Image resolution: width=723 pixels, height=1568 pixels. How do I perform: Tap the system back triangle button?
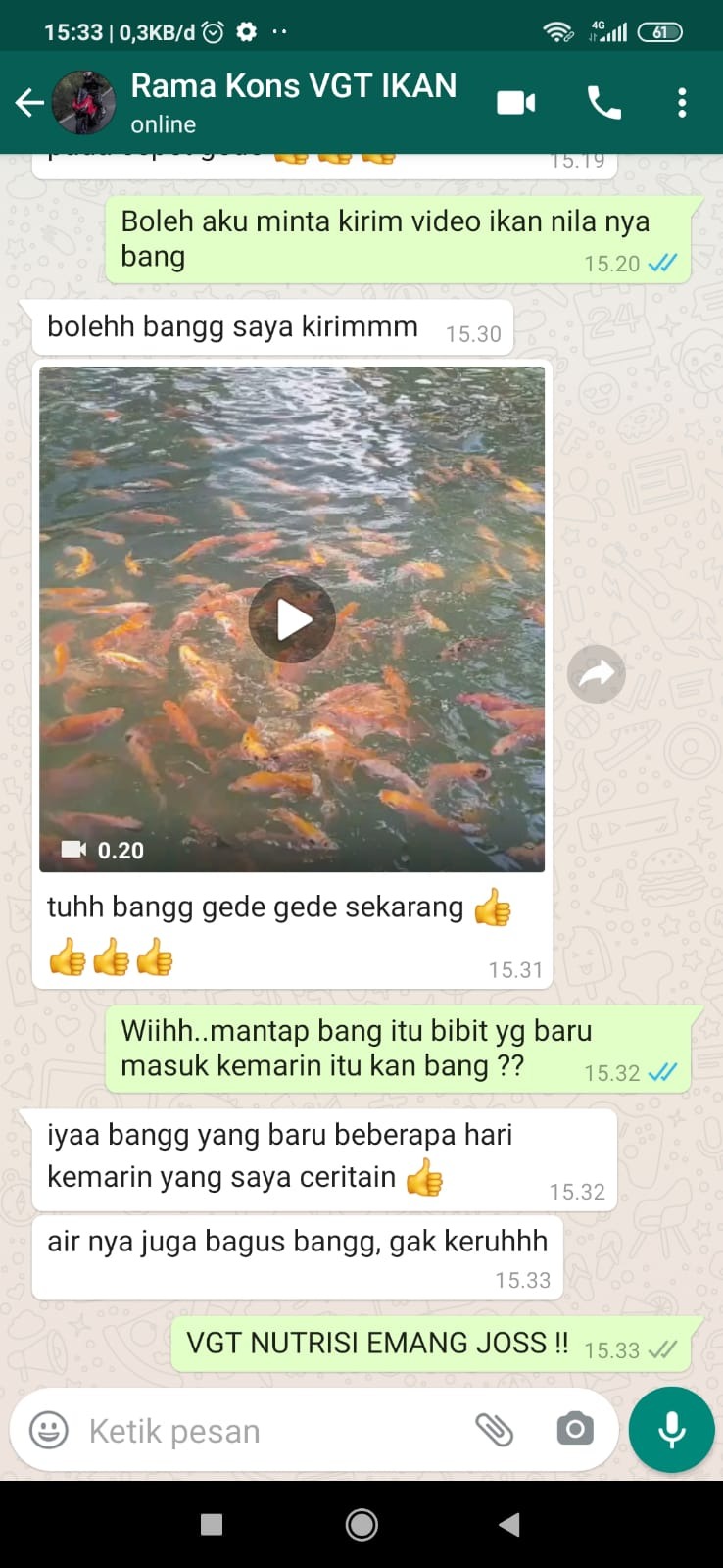(508, 1525)
